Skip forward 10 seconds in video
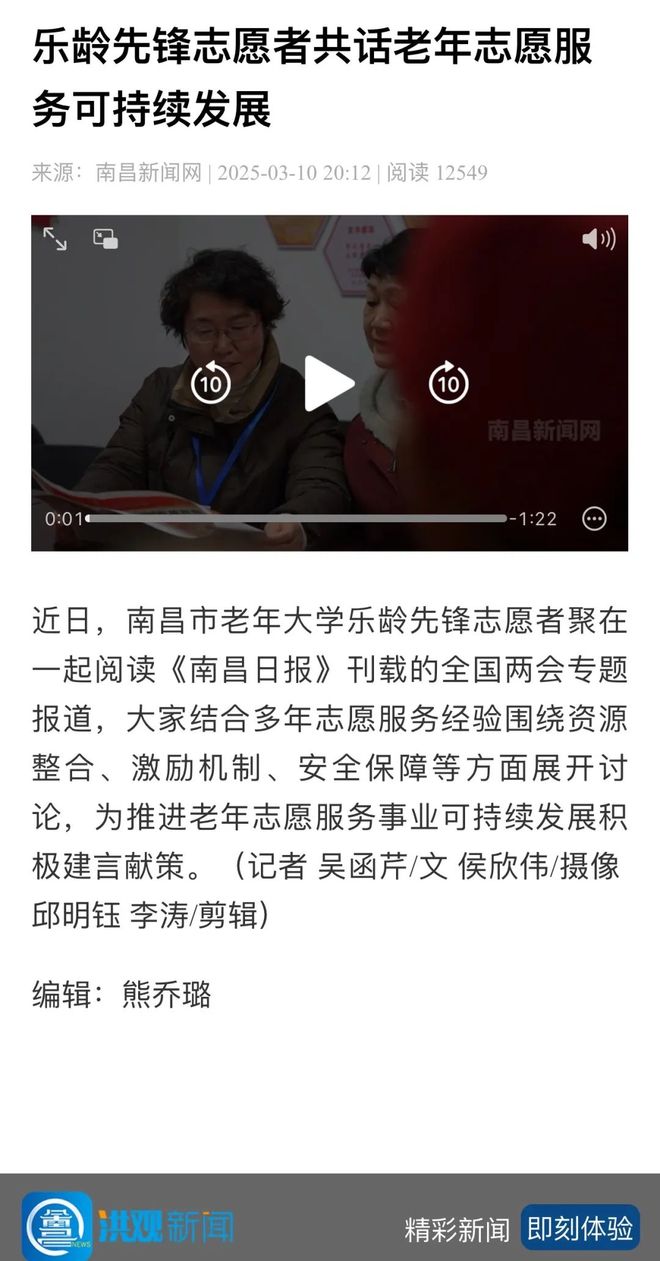Image resolution: width=660 pixels, height=1261 pixels. point(448,382)
